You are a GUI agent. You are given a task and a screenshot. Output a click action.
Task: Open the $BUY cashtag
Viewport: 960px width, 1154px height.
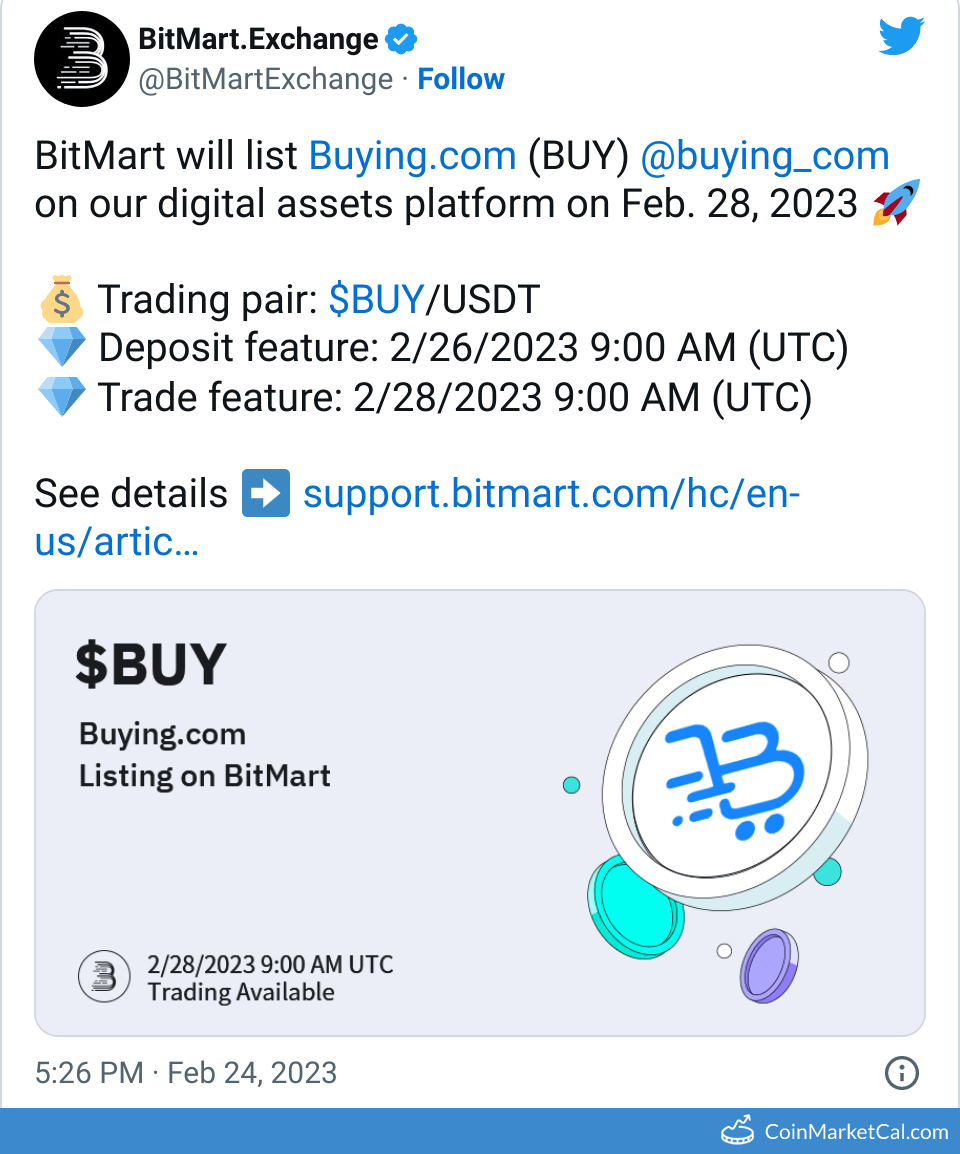coord(377,299)
